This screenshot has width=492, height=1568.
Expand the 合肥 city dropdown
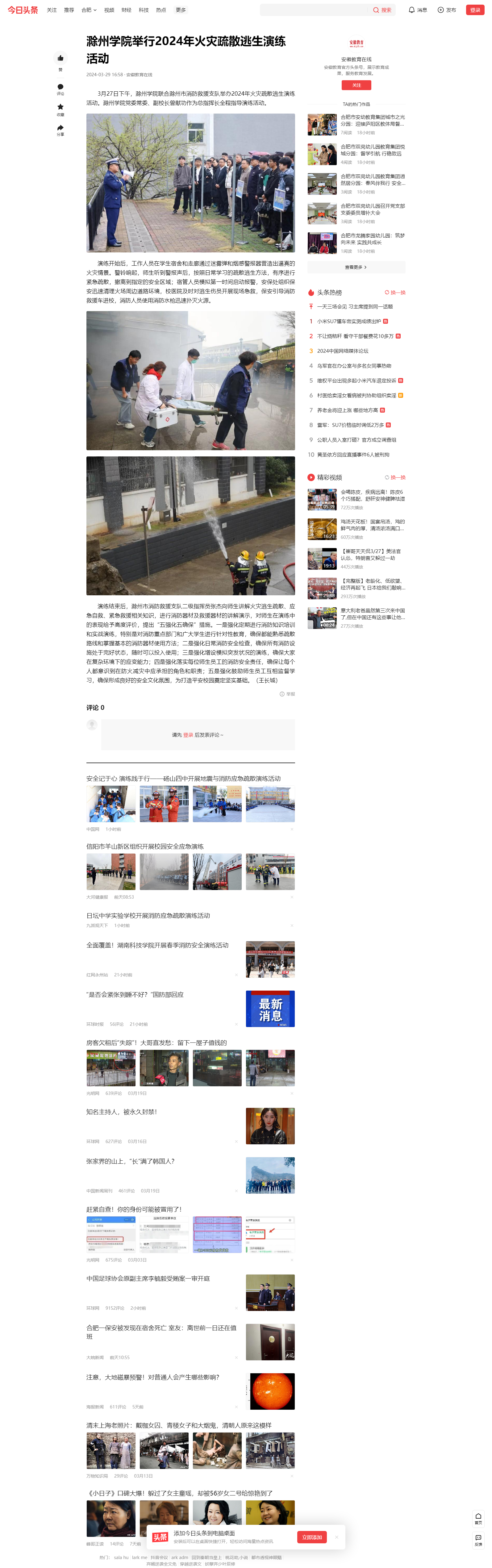click(89, 10)
